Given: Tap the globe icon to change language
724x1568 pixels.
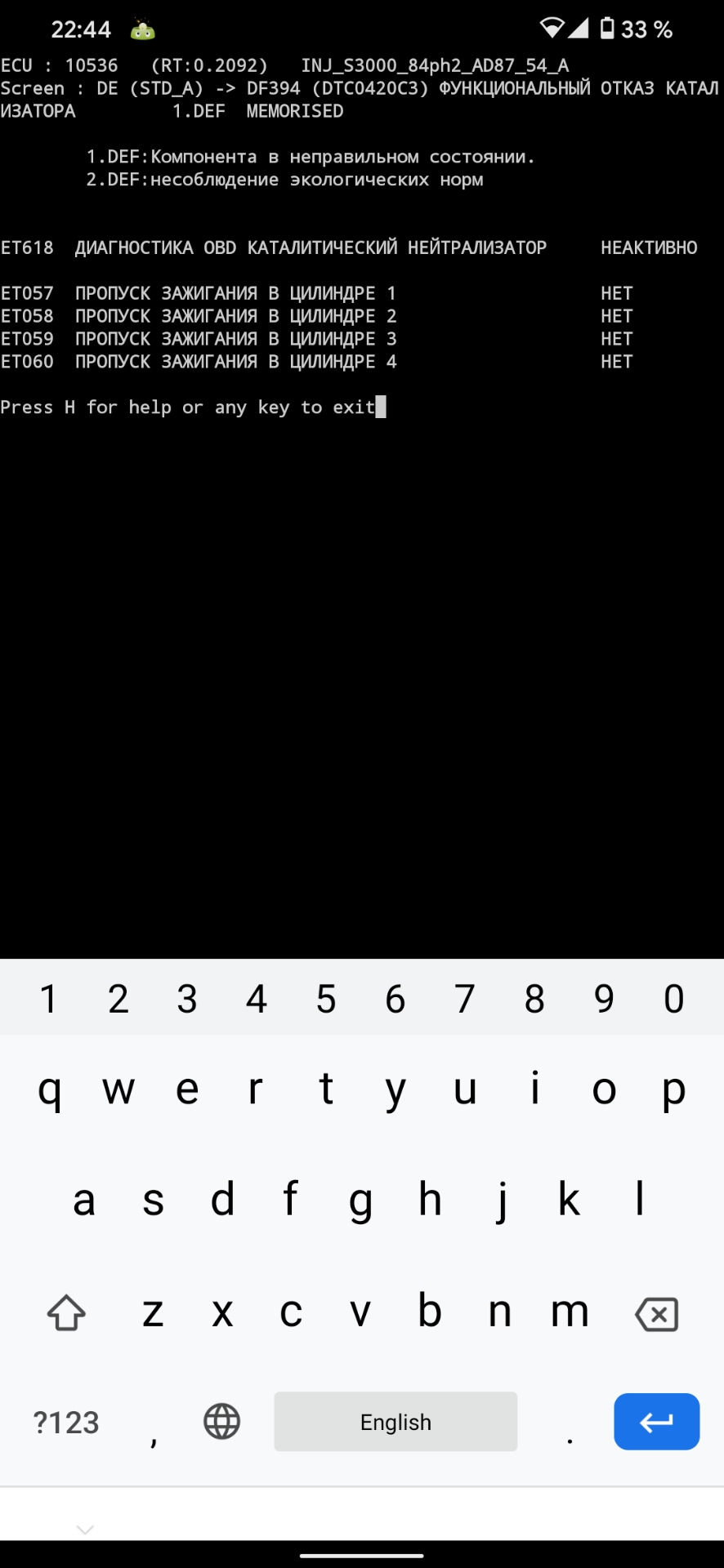Looking at the screenshot, I should coord(222,1422).
